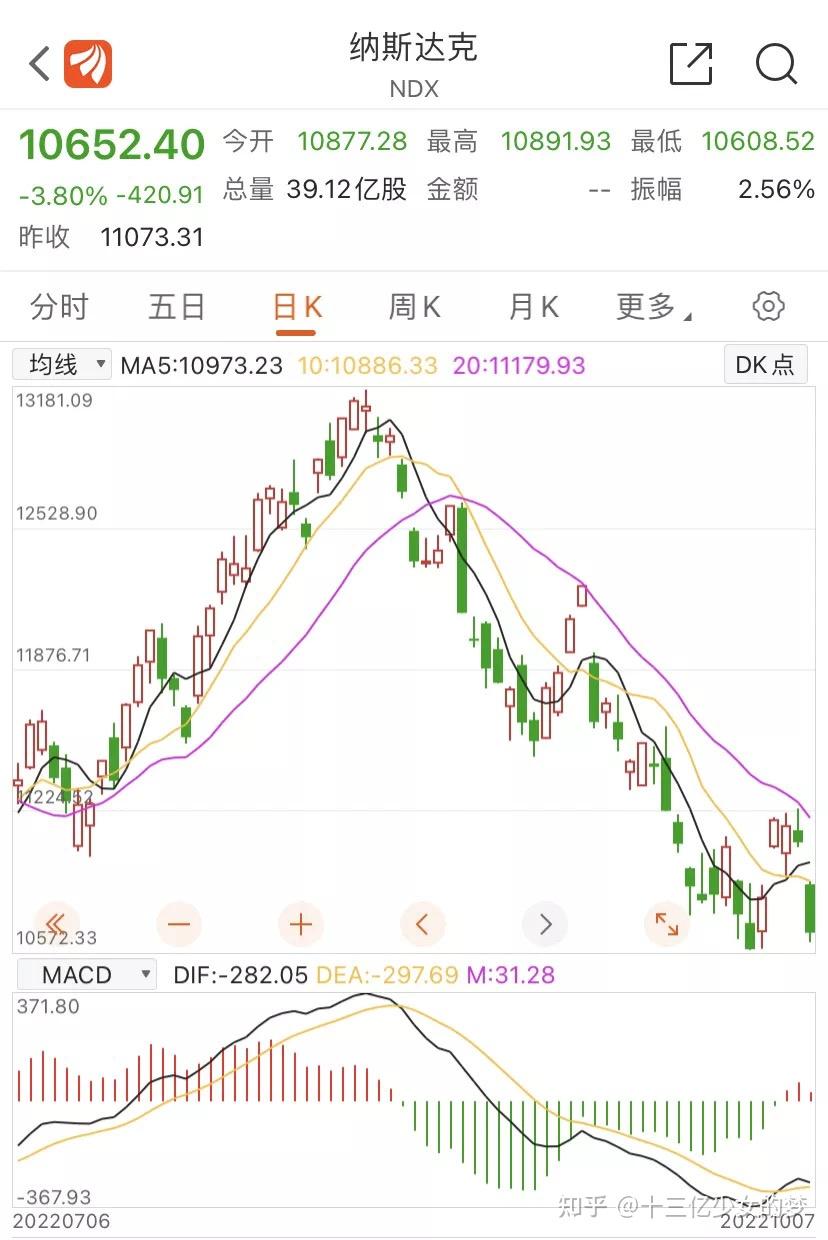Click the share/forward icon

pyautogui.click(x=690, y=64)
